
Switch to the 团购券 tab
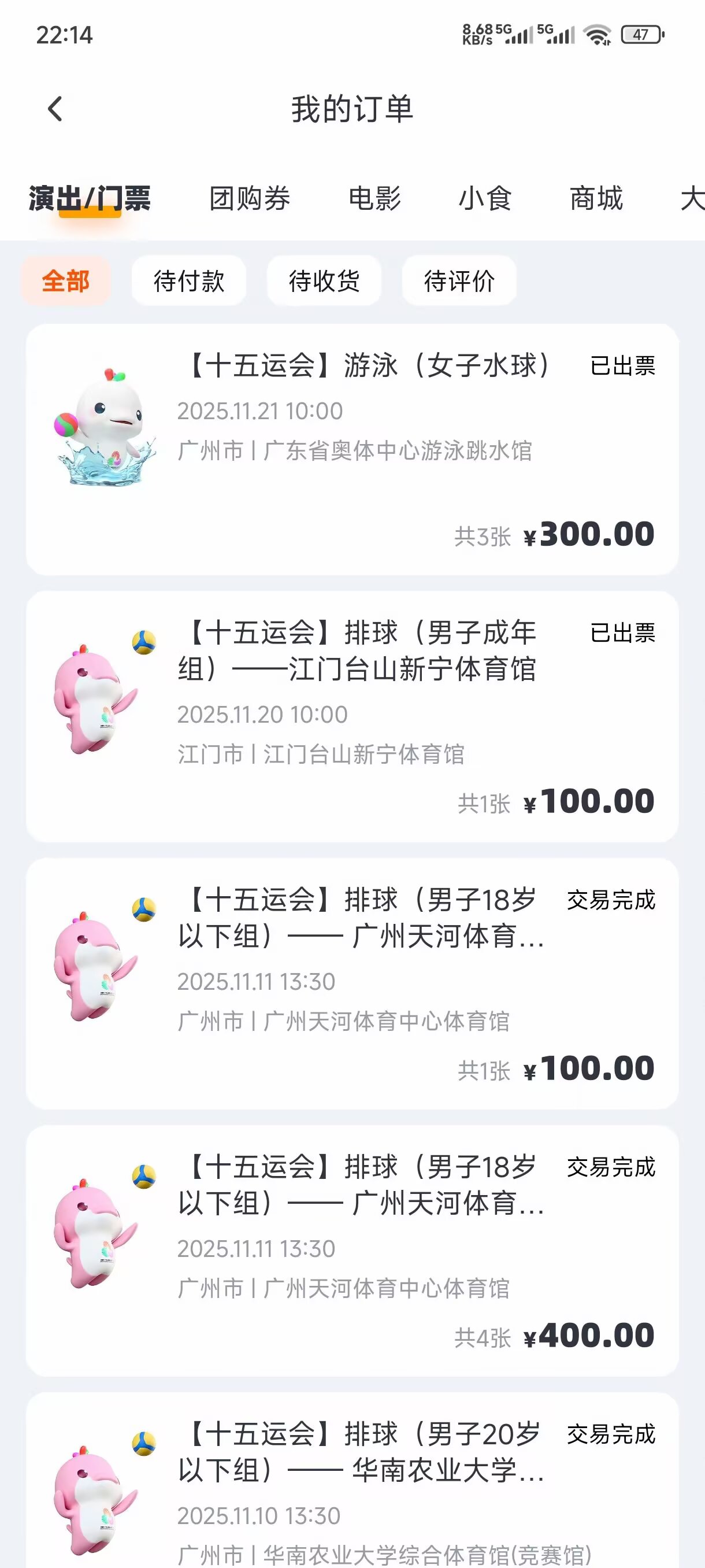250,199
